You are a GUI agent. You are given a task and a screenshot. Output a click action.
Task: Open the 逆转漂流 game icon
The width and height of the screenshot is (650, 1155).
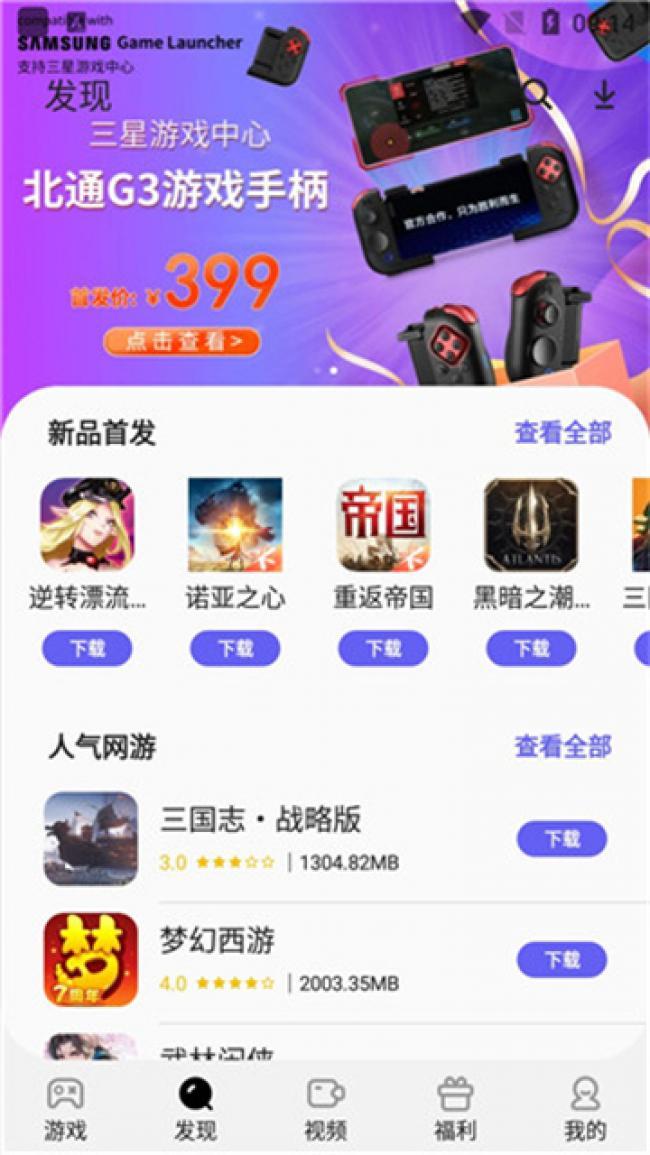(87, 524)
